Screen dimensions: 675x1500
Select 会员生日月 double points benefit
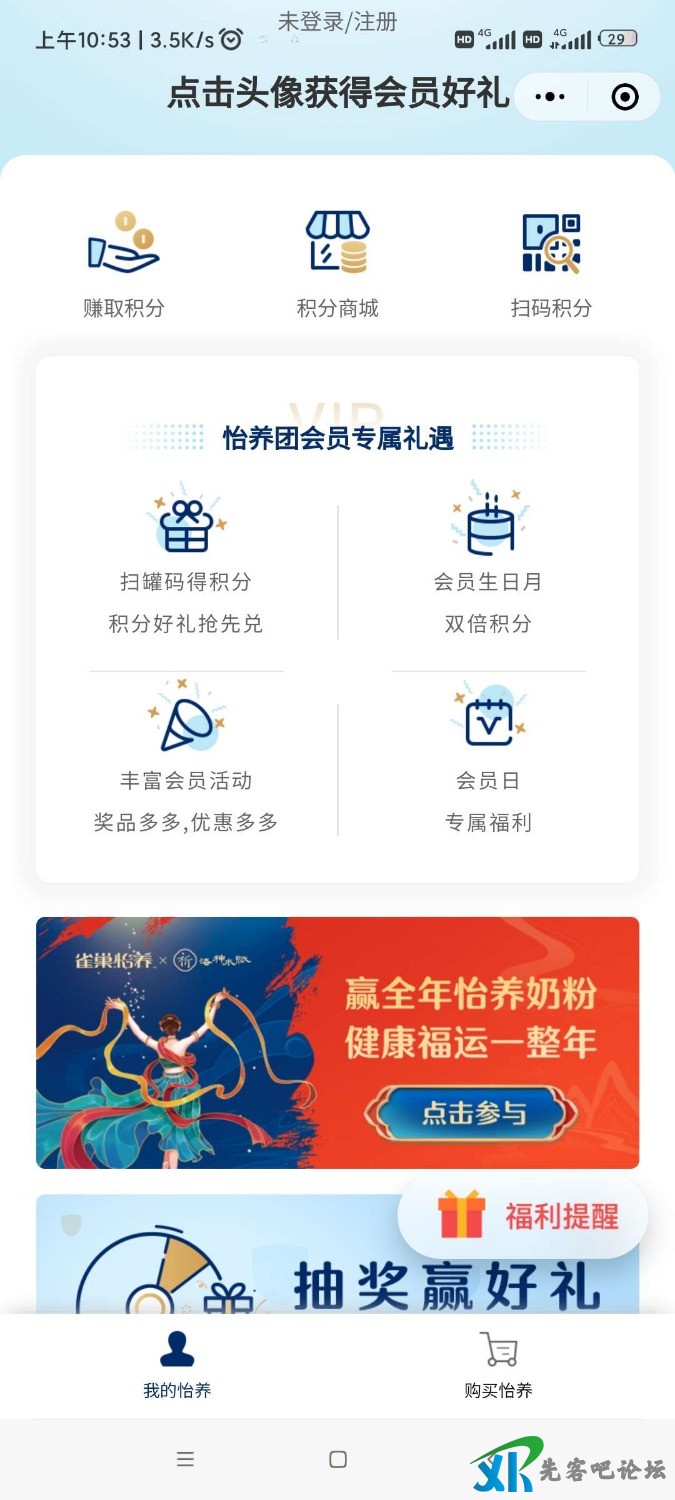pos(488,560)
